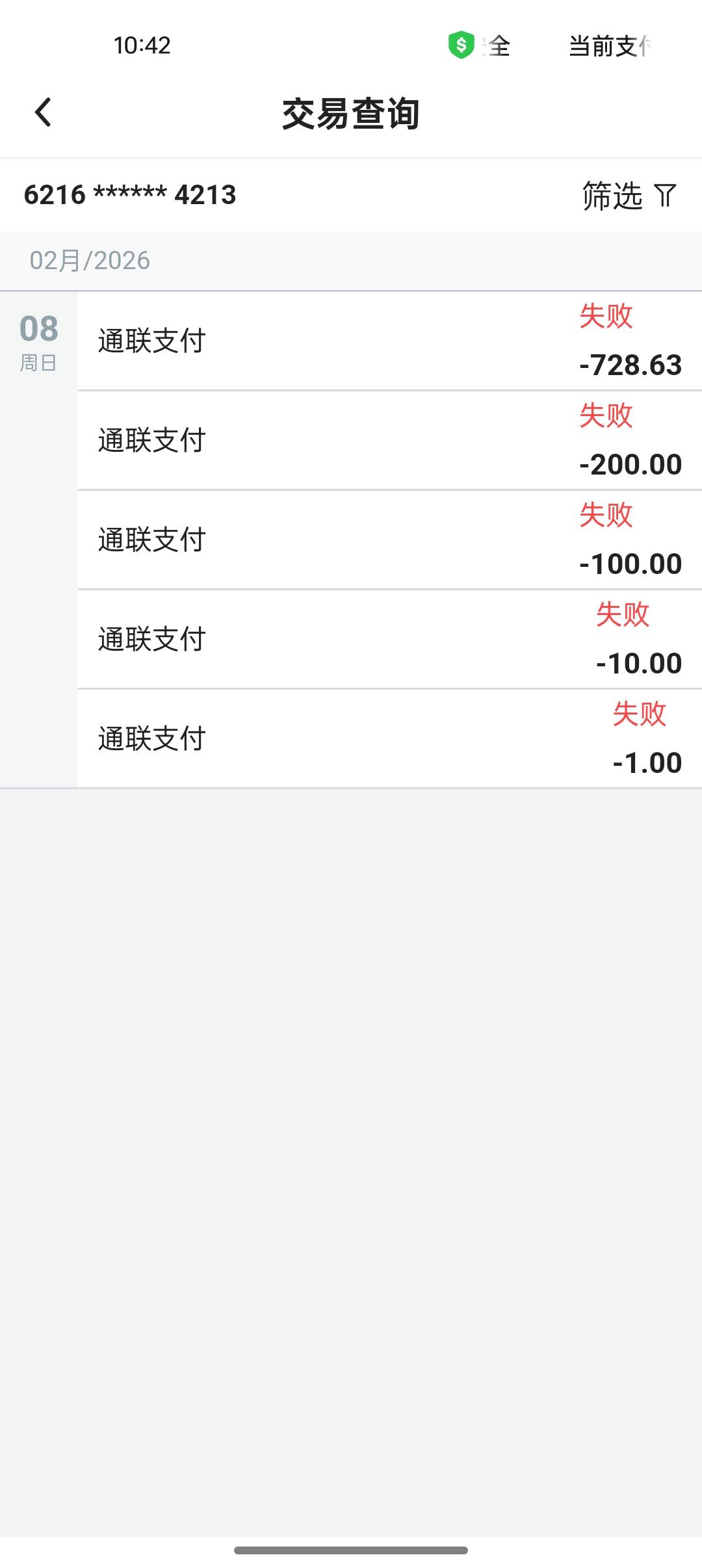The width and height of the screenshot is (702, 1568).
Task: Open the failed -200.00 通联支付 transaction
Action: point(389,441)
